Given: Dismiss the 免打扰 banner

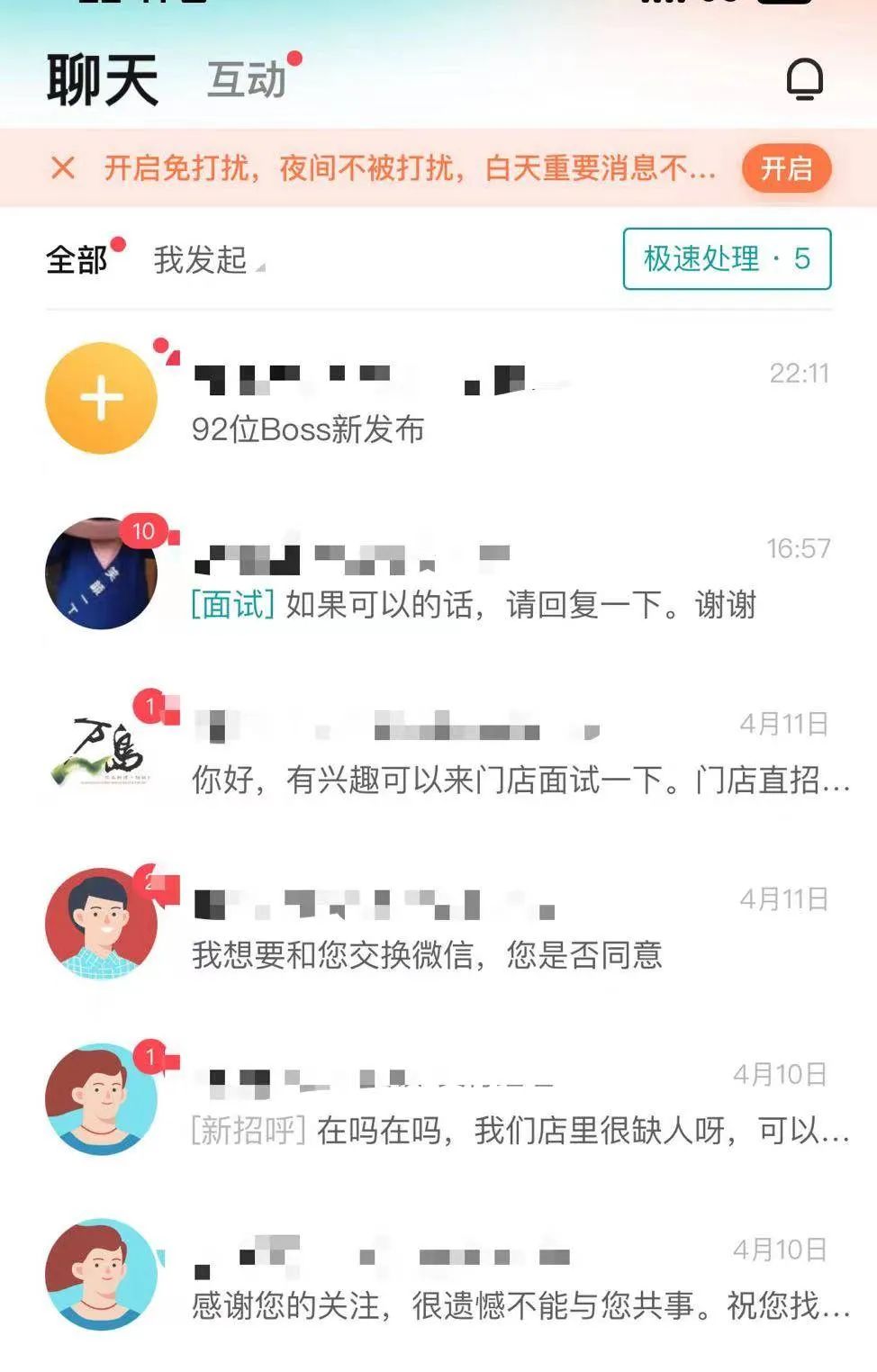Looking at the screenshot, I should pos(63,167).
